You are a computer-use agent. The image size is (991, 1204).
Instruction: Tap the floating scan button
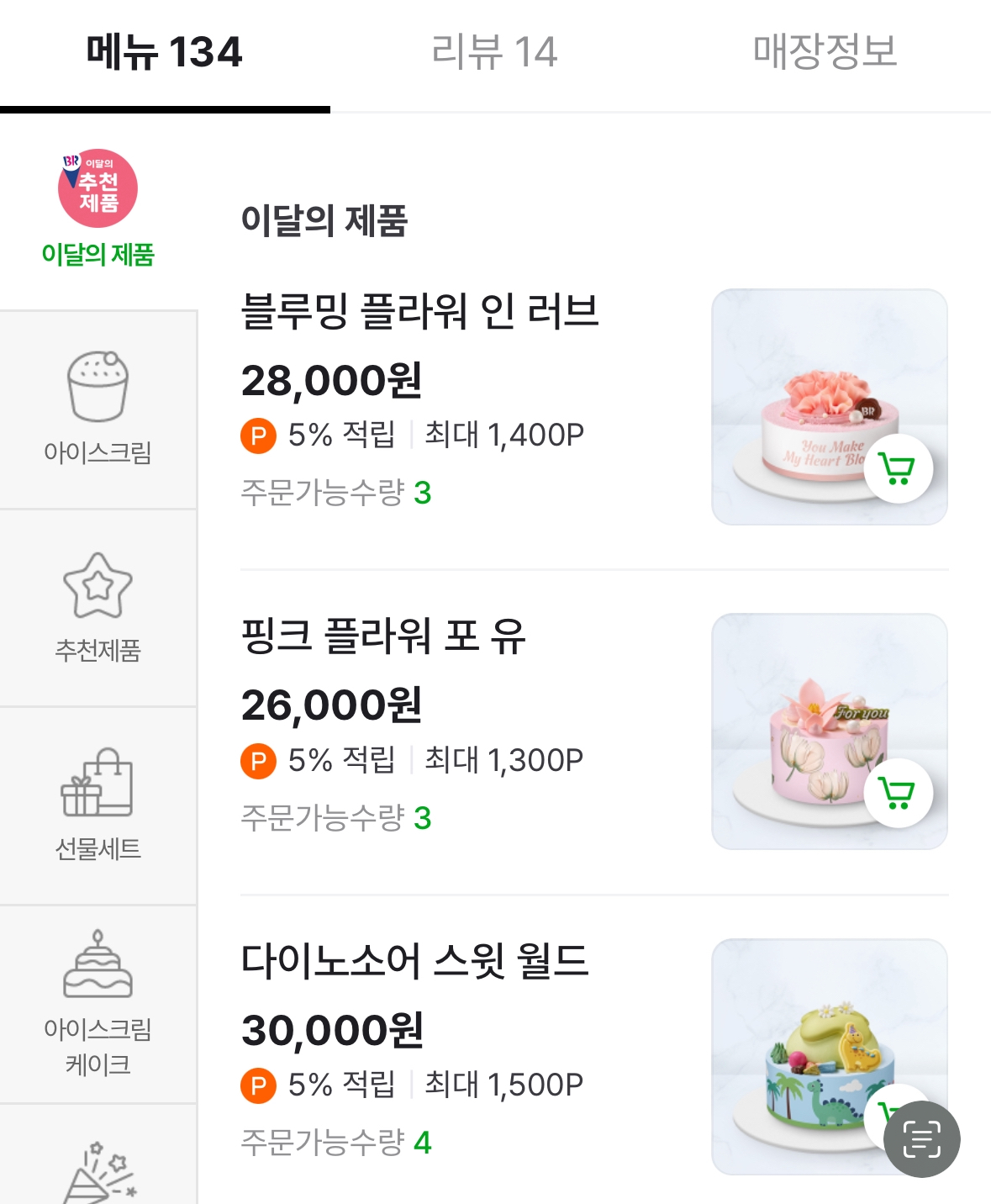pyautogui.click(x=921, y=1139)
